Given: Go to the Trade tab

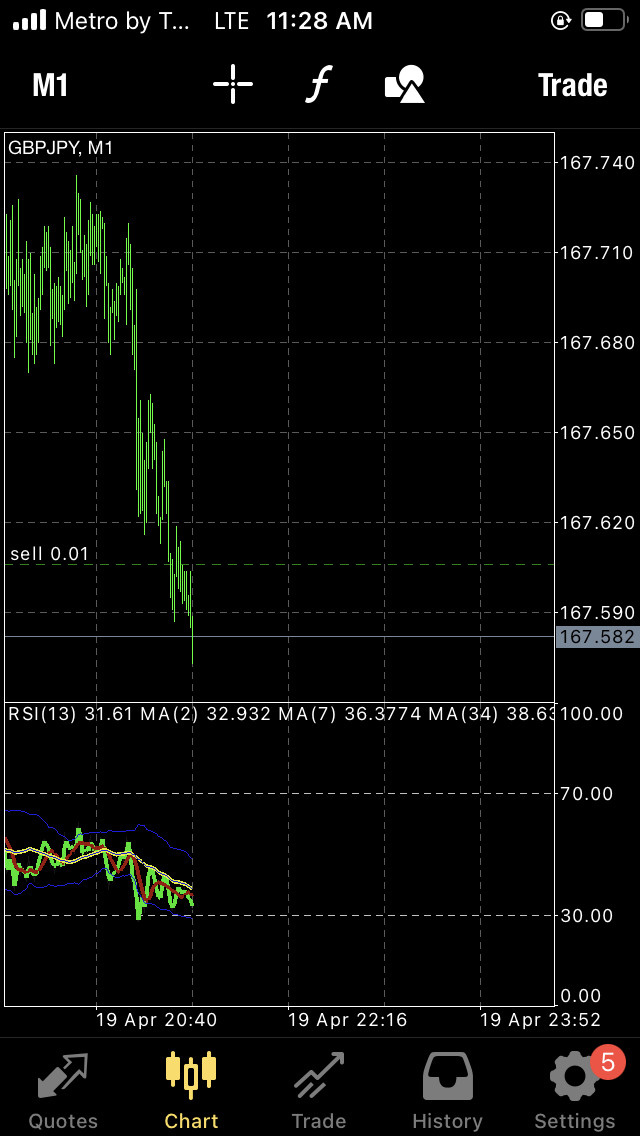Looking at the screenshot, I should tap(319, 1090).
